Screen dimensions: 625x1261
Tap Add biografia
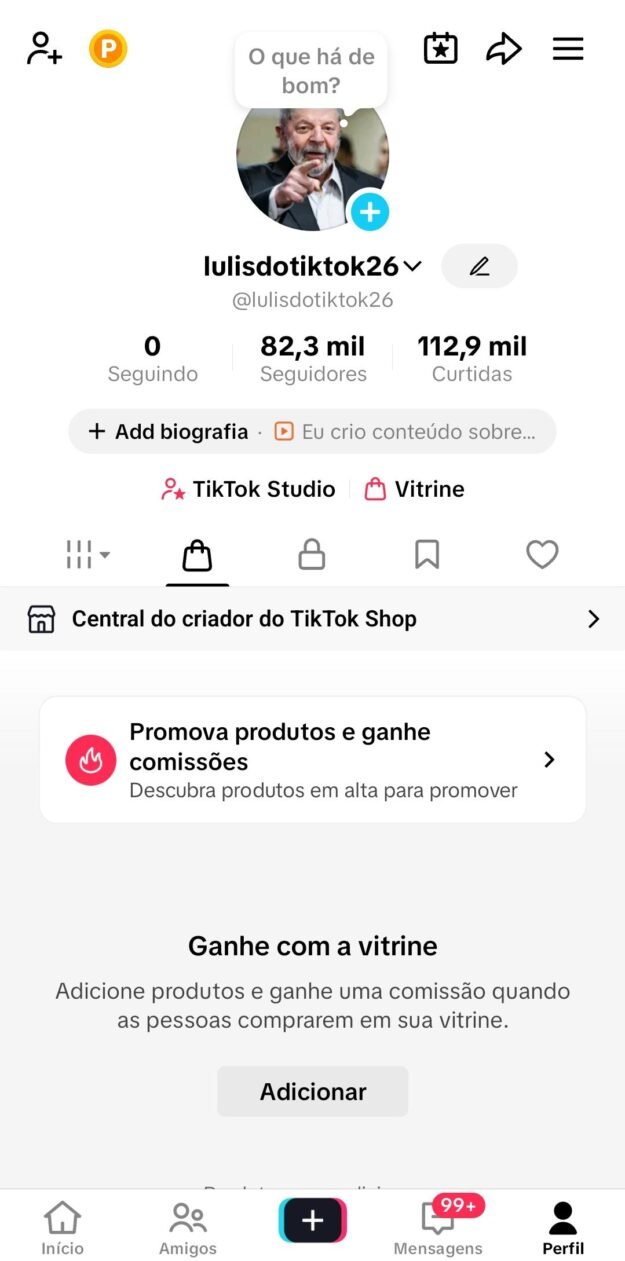(x=168, y=432)
